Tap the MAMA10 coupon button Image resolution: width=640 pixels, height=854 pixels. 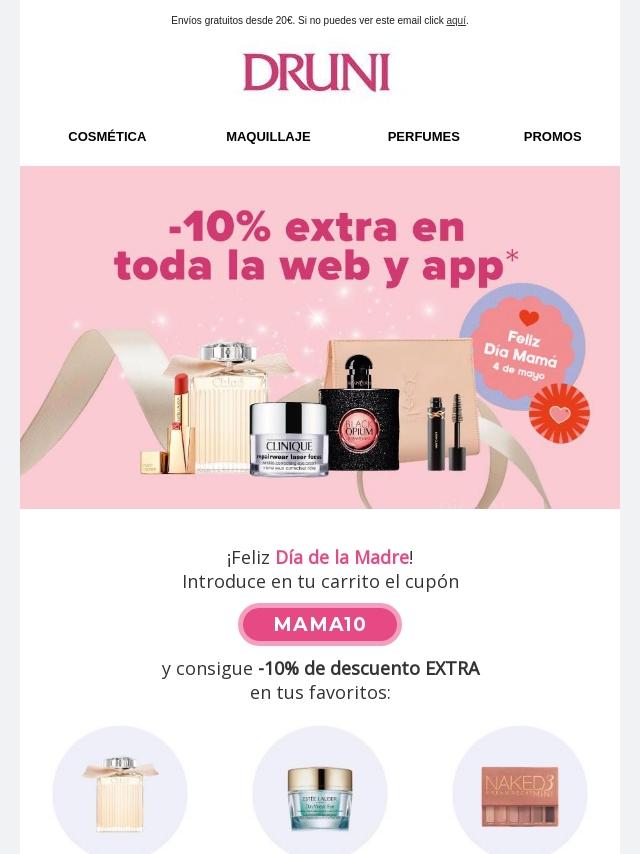point(320,625)
